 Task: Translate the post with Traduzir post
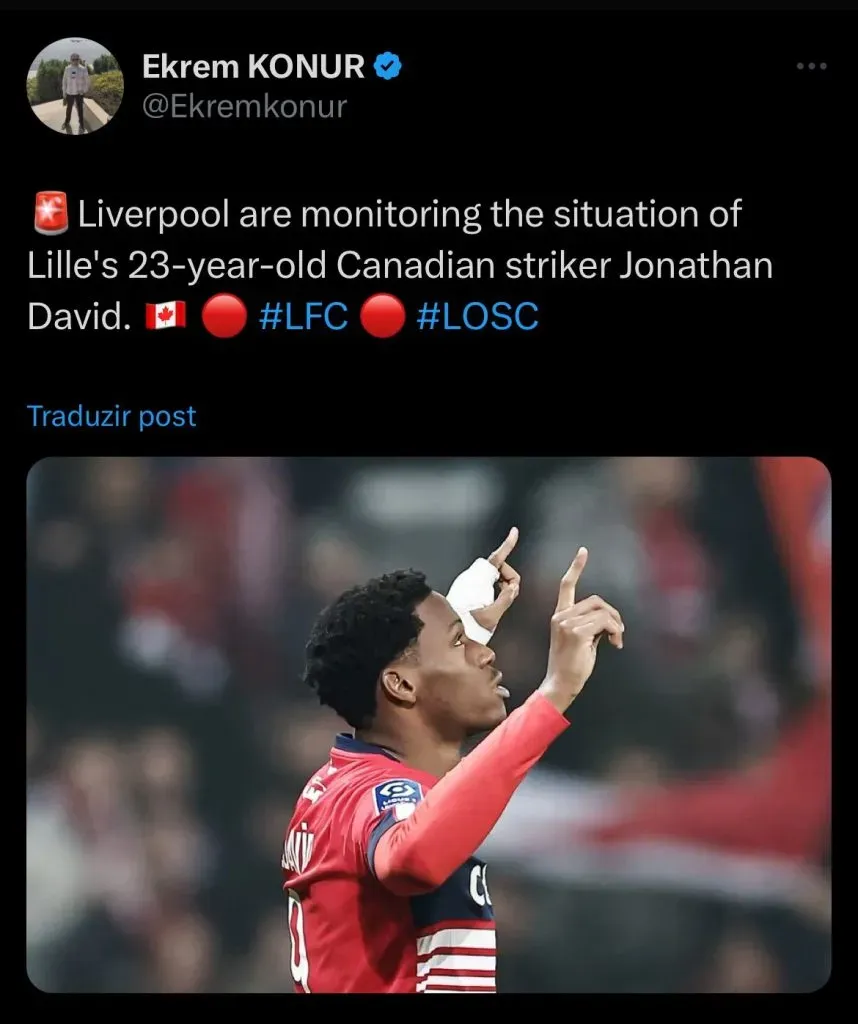click(112, 416)
